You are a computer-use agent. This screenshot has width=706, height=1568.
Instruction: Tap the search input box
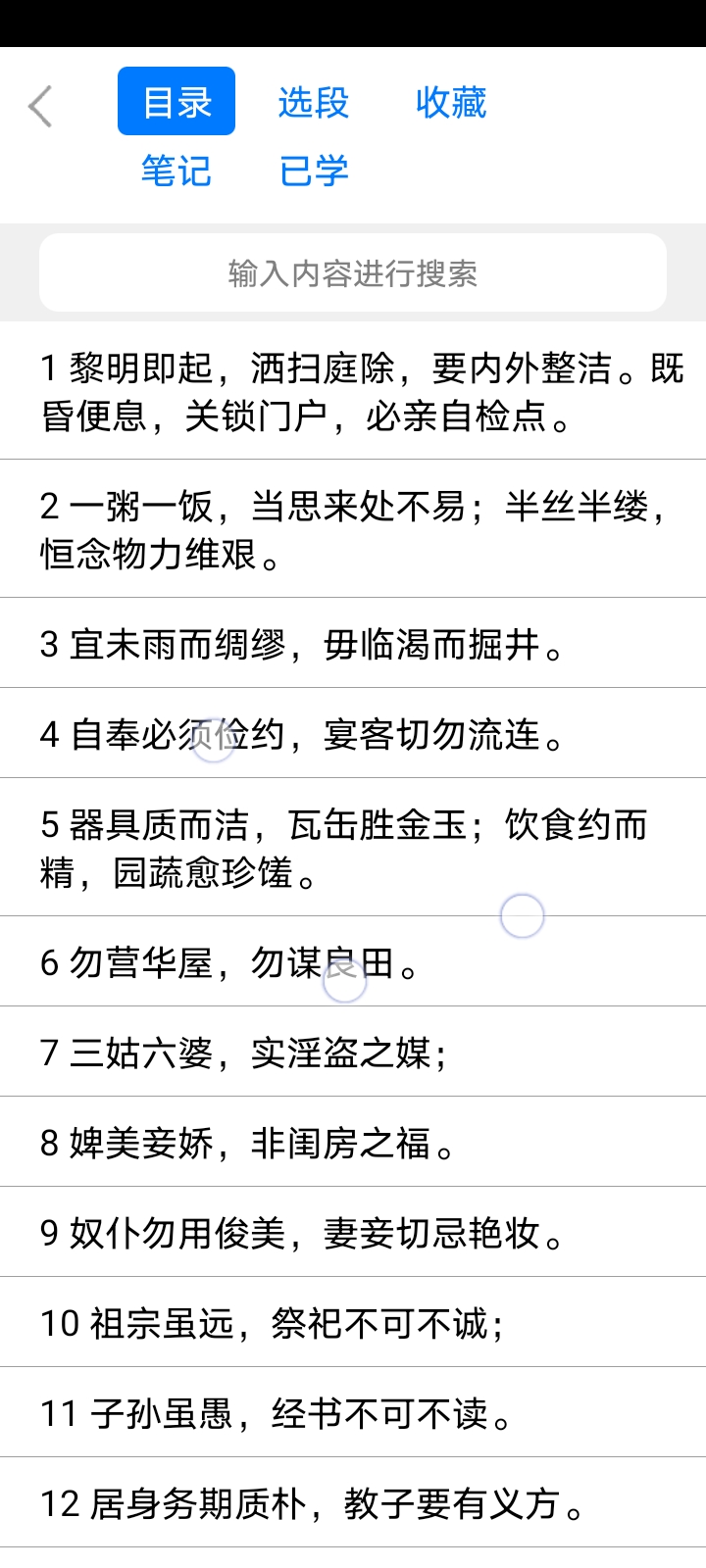(x=353, y=272)
